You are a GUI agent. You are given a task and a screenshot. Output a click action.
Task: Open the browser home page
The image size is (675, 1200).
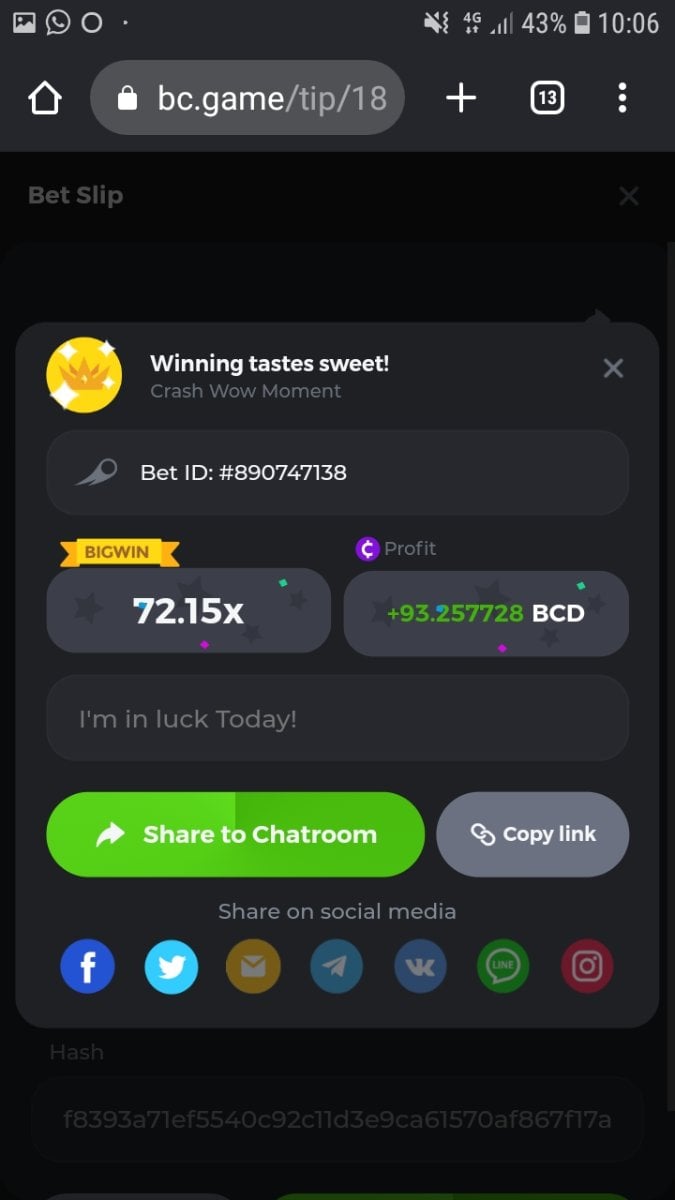point(45,98)
